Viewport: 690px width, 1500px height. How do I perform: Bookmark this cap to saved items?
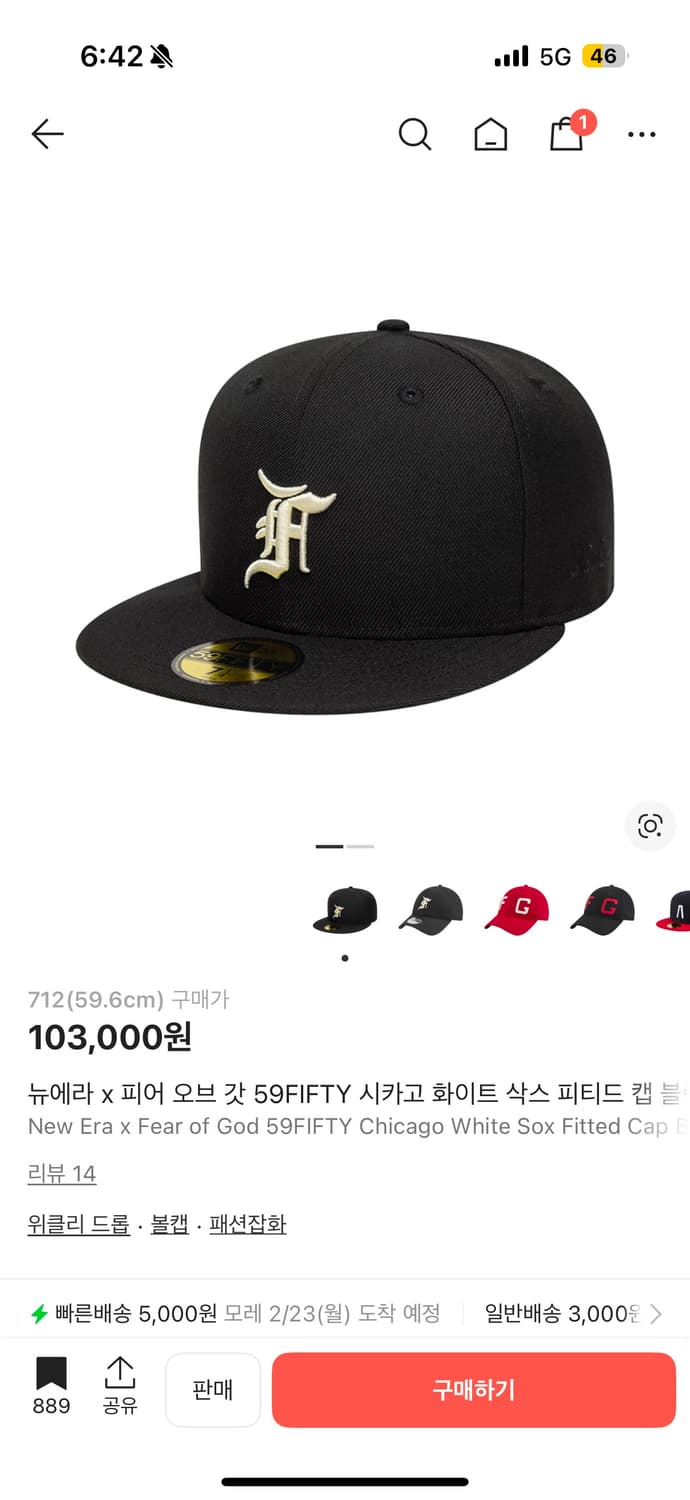tap(51, 1385)
